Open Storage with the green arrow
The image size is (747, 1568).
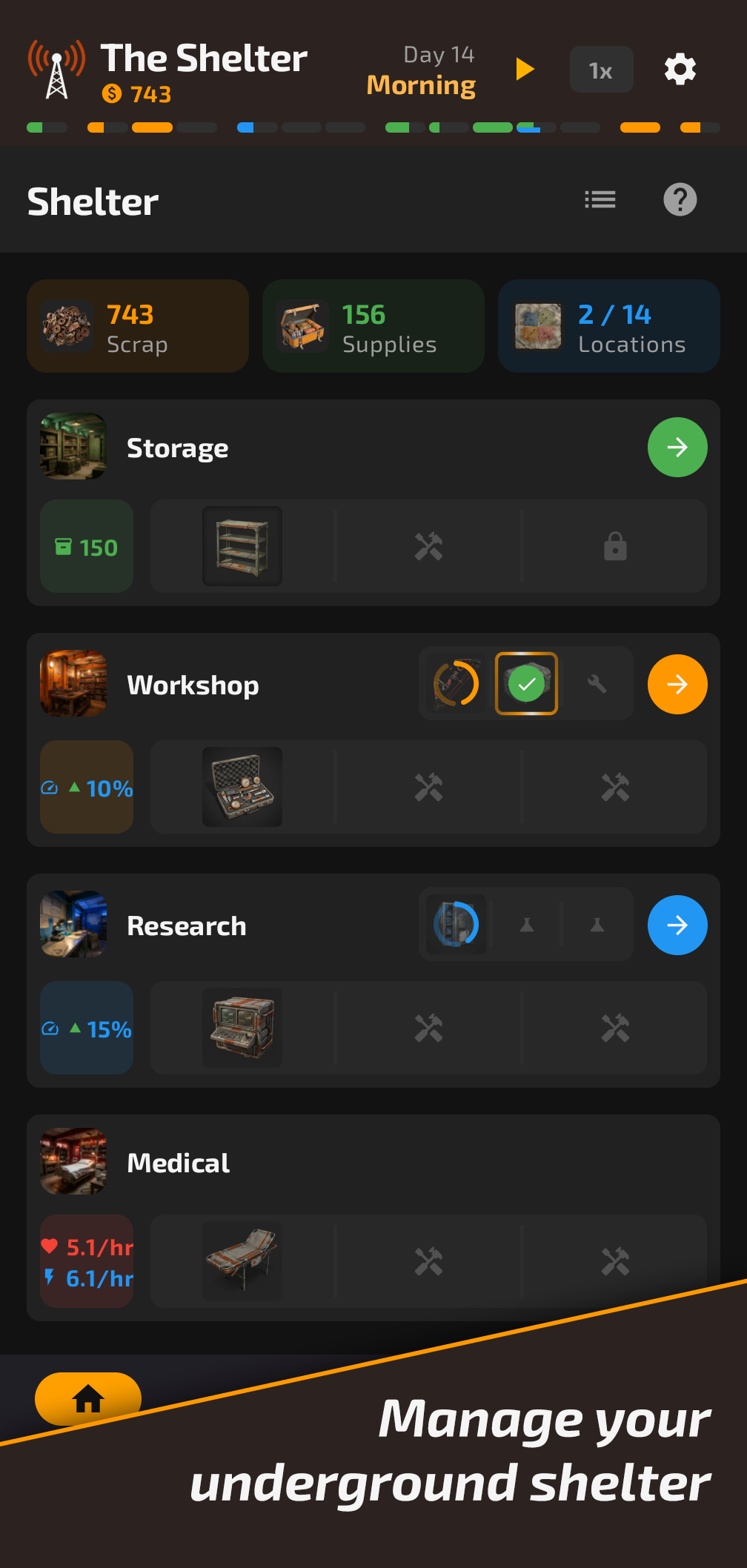point(677,447)
